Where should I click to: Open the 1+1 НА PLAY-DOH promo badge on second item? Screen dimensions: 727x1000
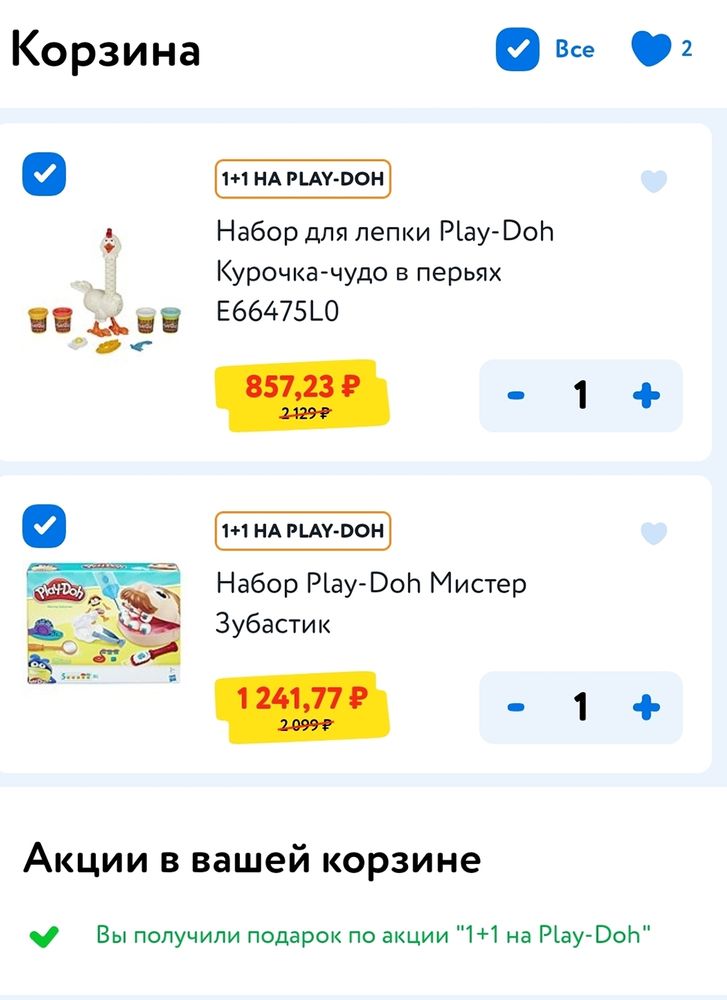click(x=303, y=531)
